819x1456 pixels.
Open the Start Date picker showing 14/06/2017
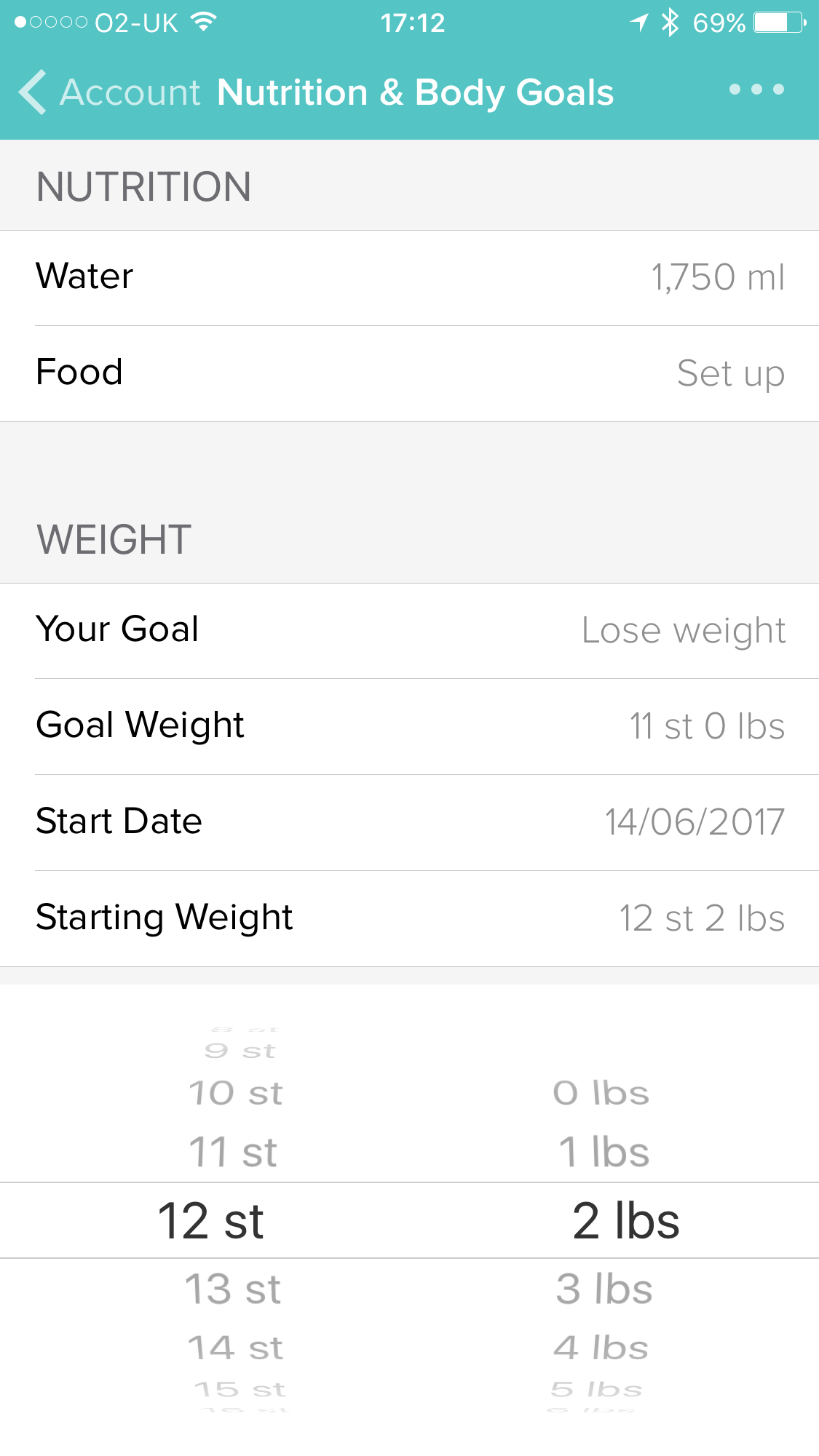[409, 821]
